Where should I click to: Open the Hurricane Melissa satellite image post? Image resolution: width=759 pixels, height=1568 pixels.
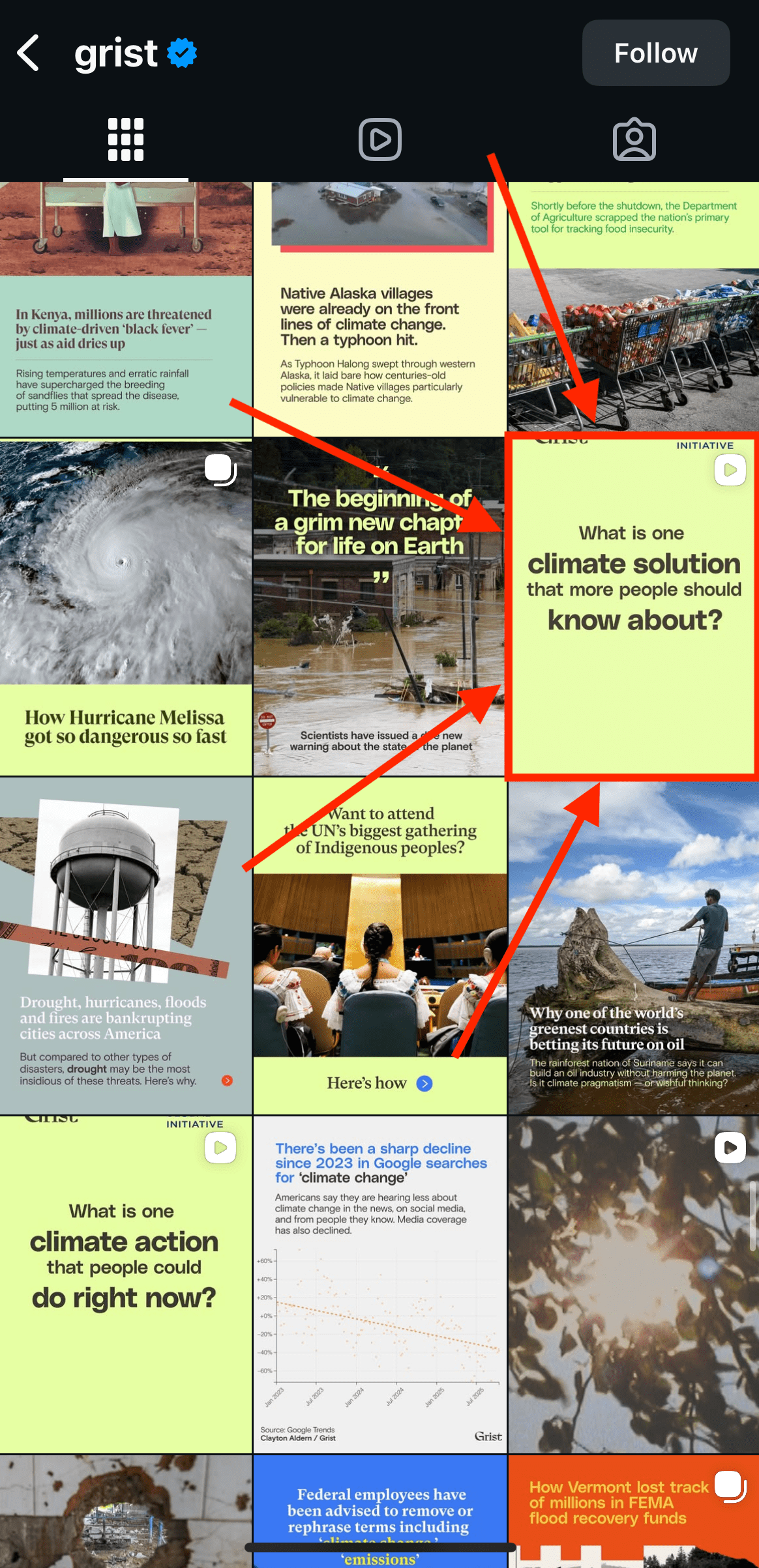[126, 587]
